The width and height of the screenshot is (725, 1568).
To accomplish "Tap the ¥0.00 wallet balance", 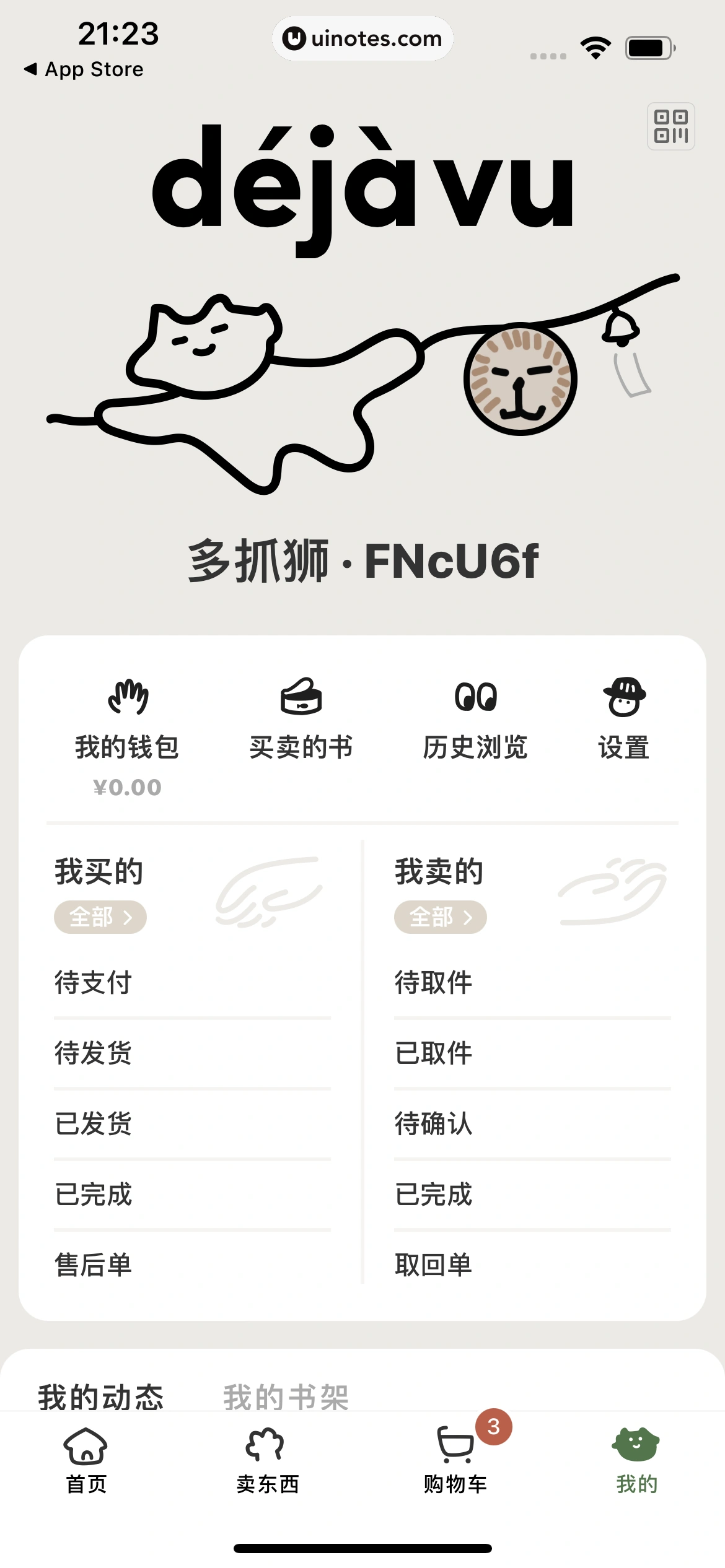I will click(x=128, y=787).
